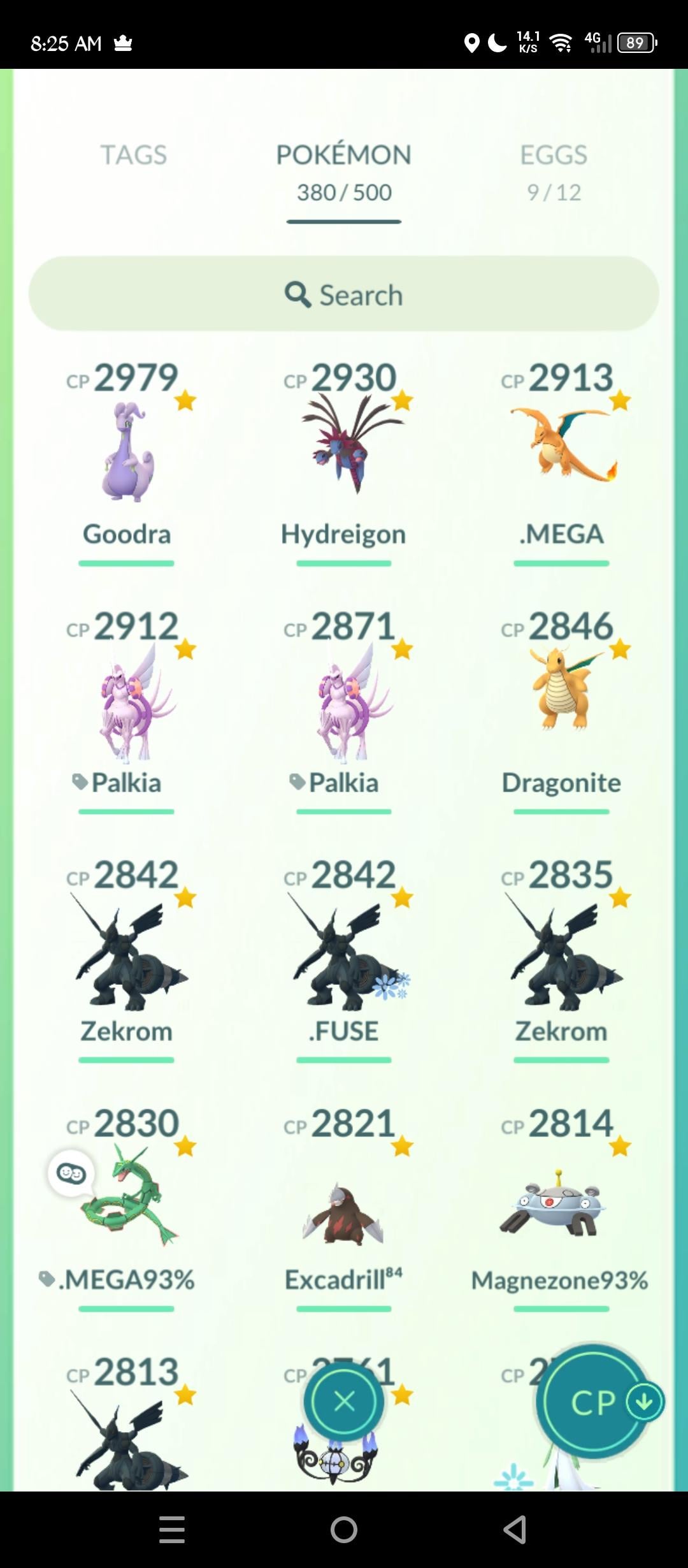
Task: Open Palkia with CP 2912
Action: [127, 702]
